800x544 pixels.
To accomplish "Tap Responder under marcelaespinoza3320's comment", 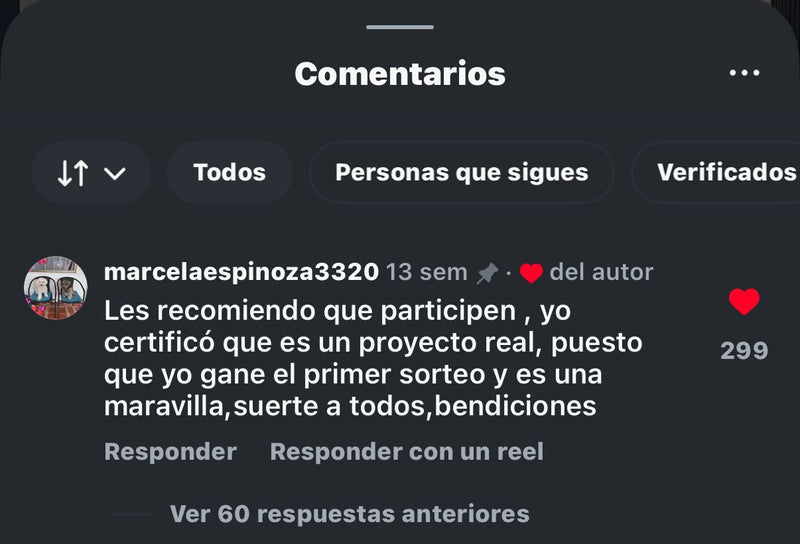I will 170,452.
